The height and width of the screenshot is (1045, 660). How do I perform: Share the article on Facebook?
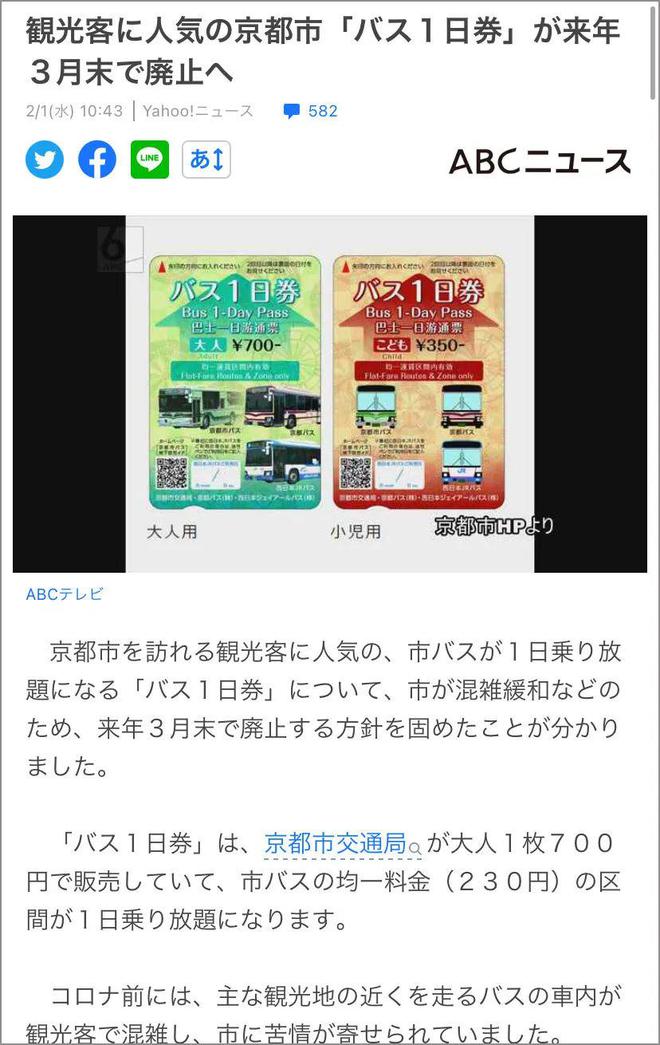pos(97,160)
